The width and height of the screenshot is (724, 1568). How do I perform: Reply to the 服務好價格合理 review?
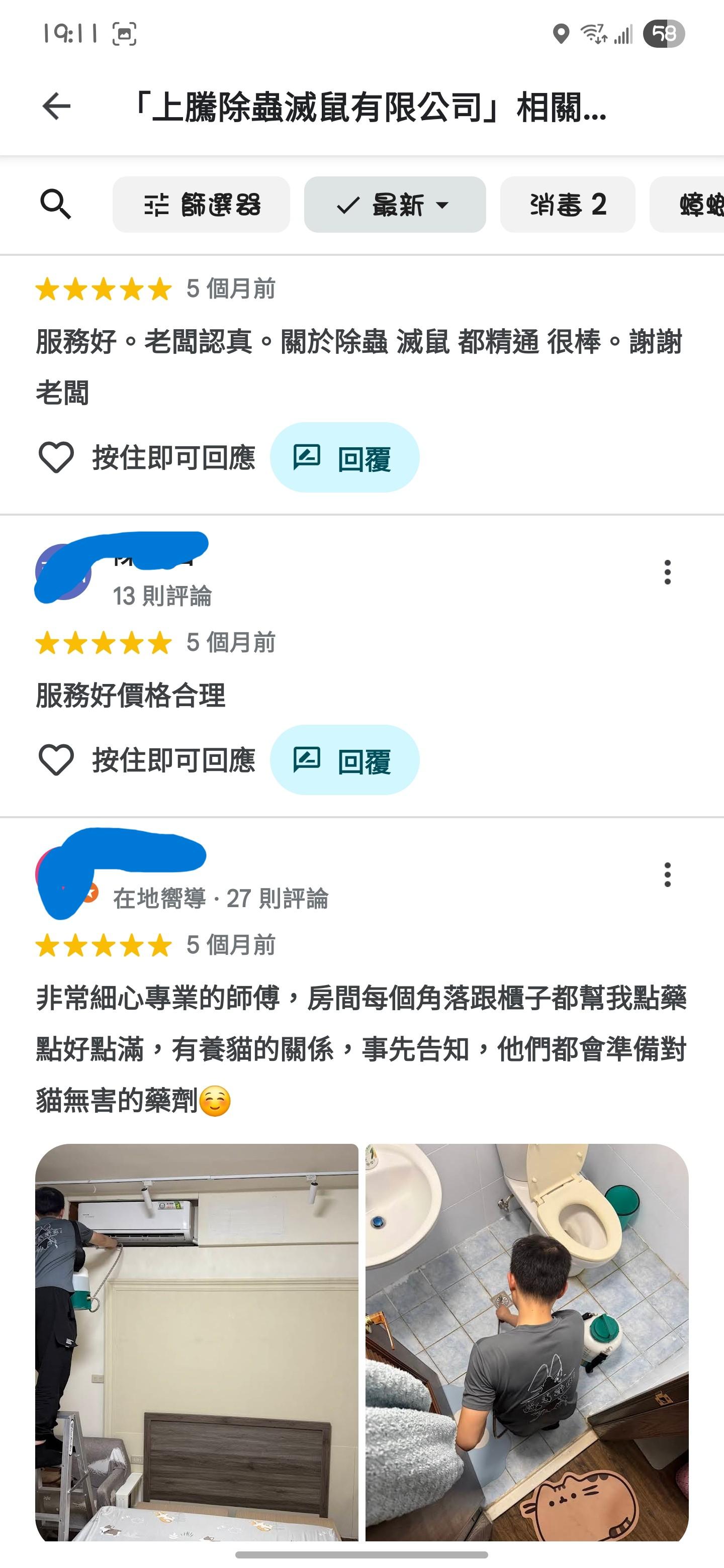344,760
